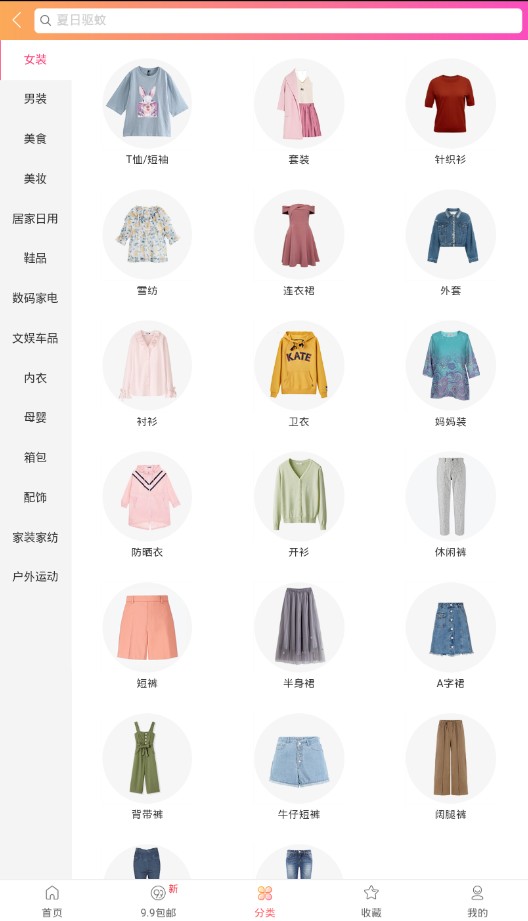Image resolution: width=528 pixels, height=921 pixels.
Task: Open the 我的 profile tab
Action: (x=477, y=901)
